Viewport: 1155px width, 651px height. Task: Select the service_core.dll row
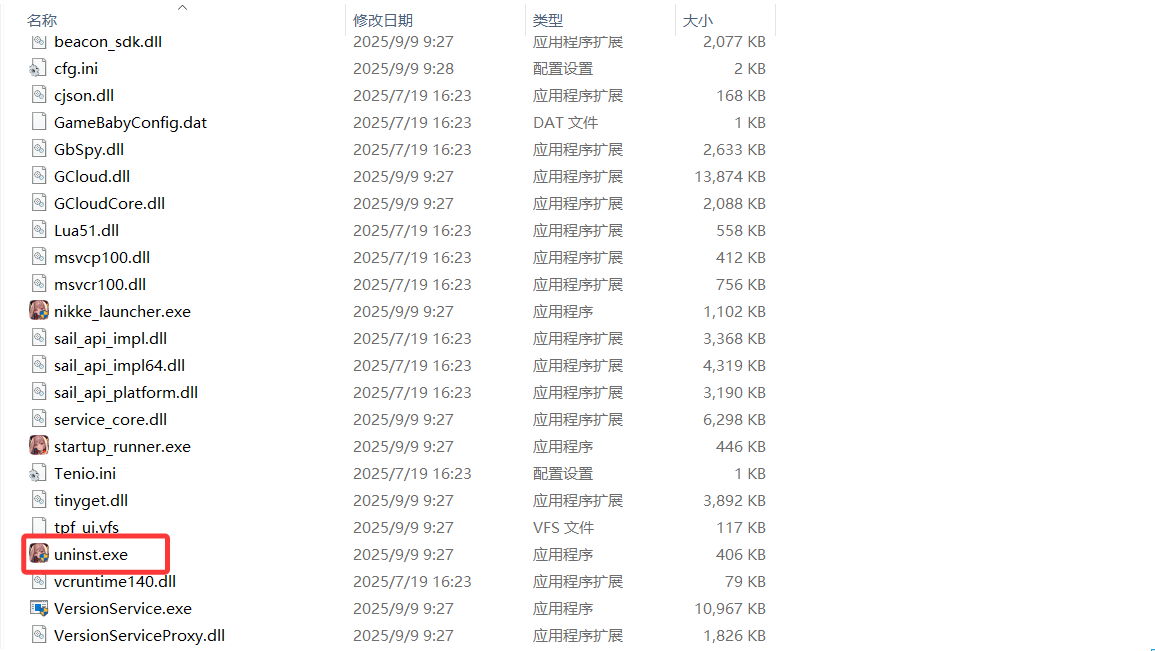(x=110, y=419)
